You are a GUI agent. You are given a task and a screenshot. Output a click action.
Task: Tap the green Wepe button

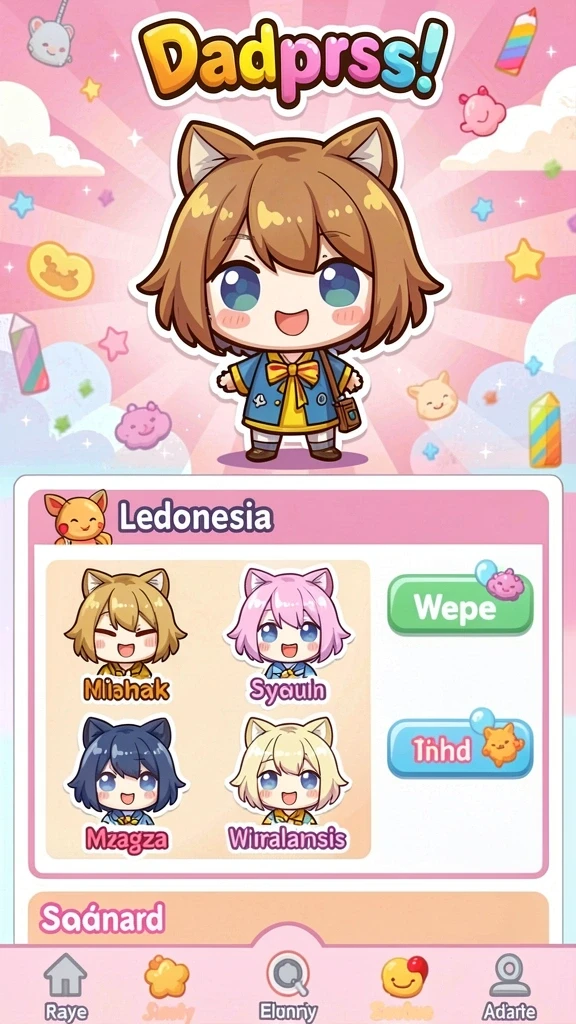click(460, 603)
